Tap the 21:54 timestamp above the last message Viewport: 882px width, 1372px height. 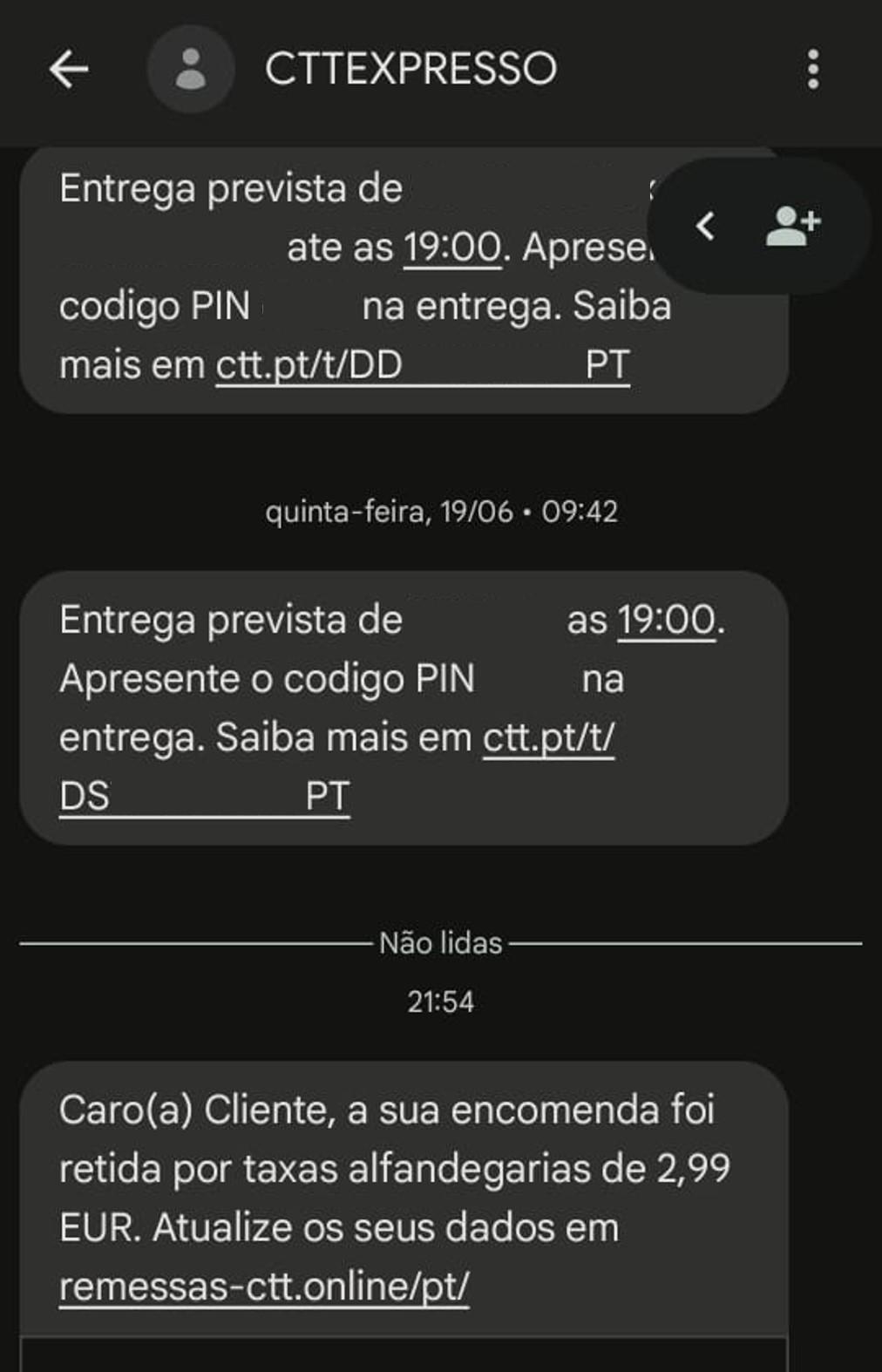(441, 1002)
